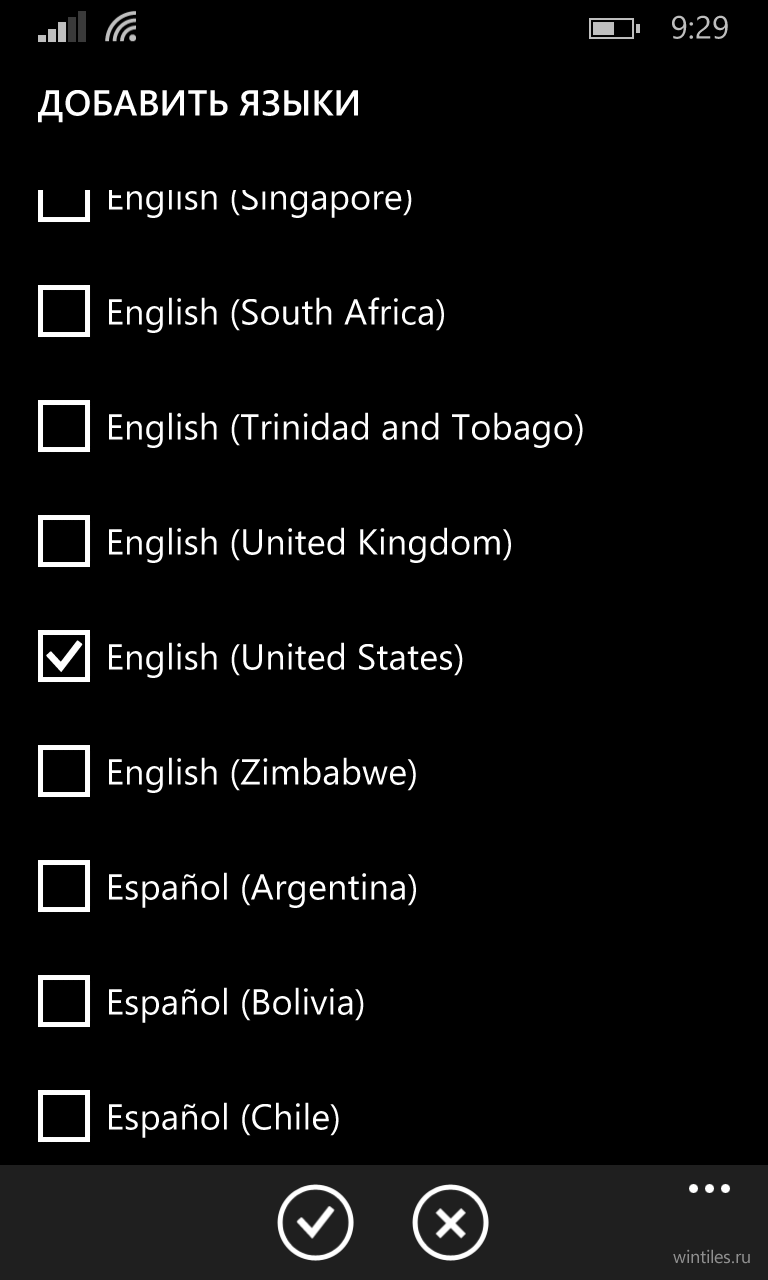Tick English (Trinidad and Tobago)

pos(64,426)
